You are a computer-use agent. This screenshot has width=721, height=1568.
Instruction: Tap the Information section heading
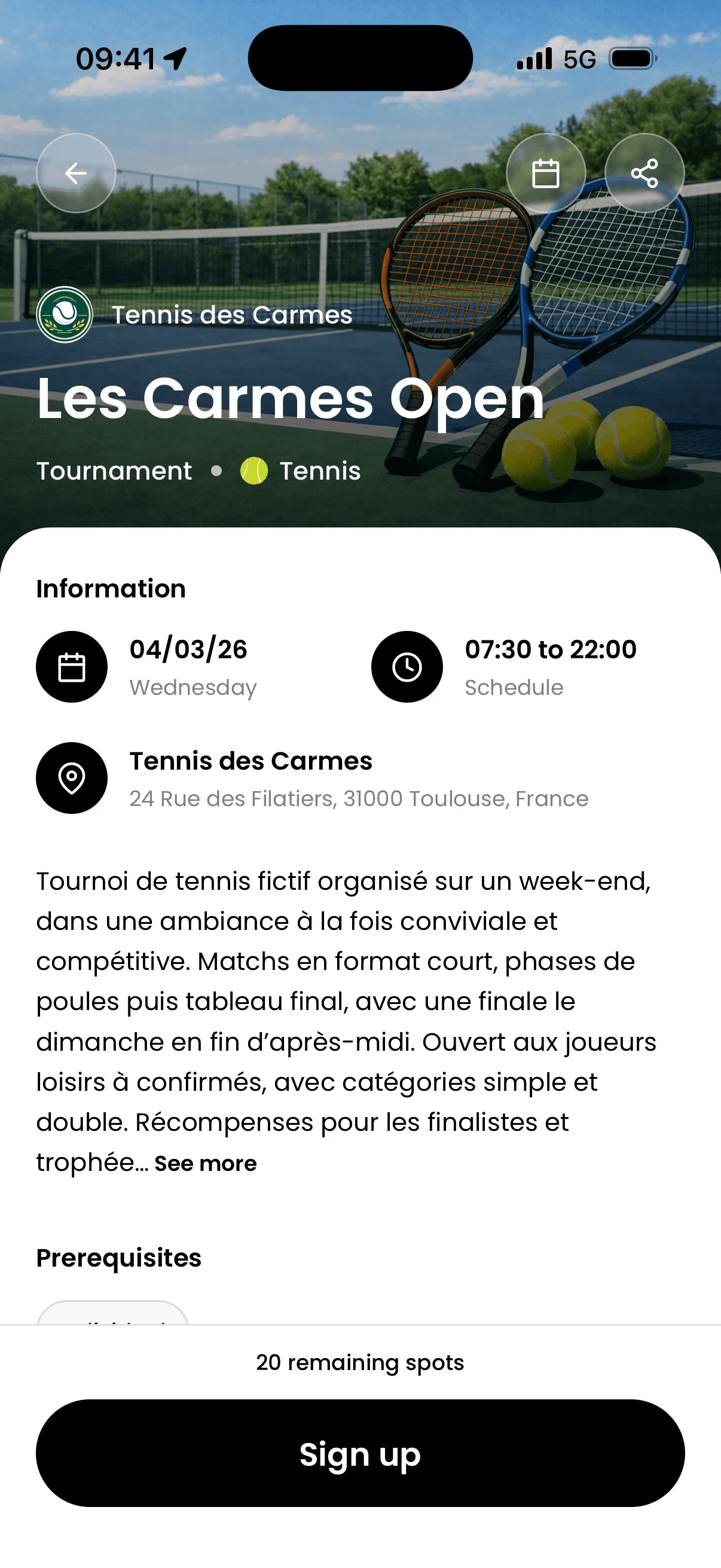[x=111, y=588]
